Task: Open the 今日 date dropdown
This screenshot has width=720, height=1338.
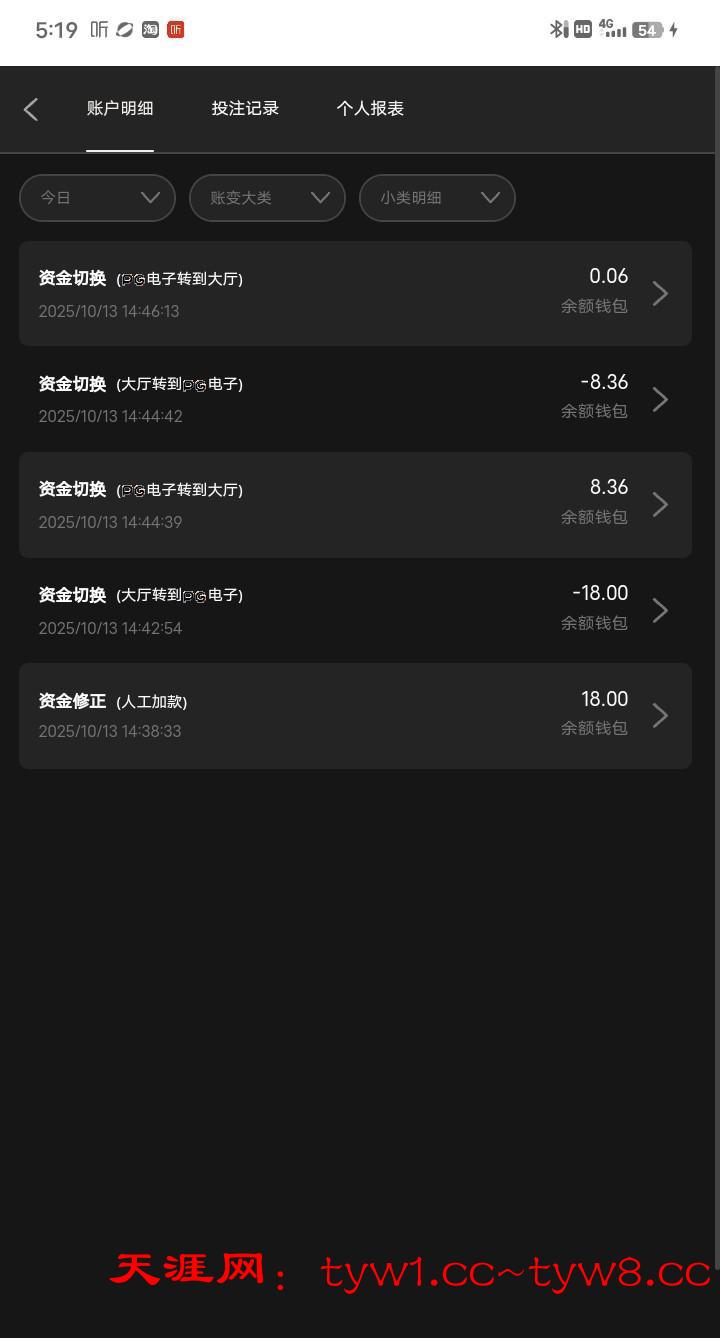Action: click(x=97, y=198)
